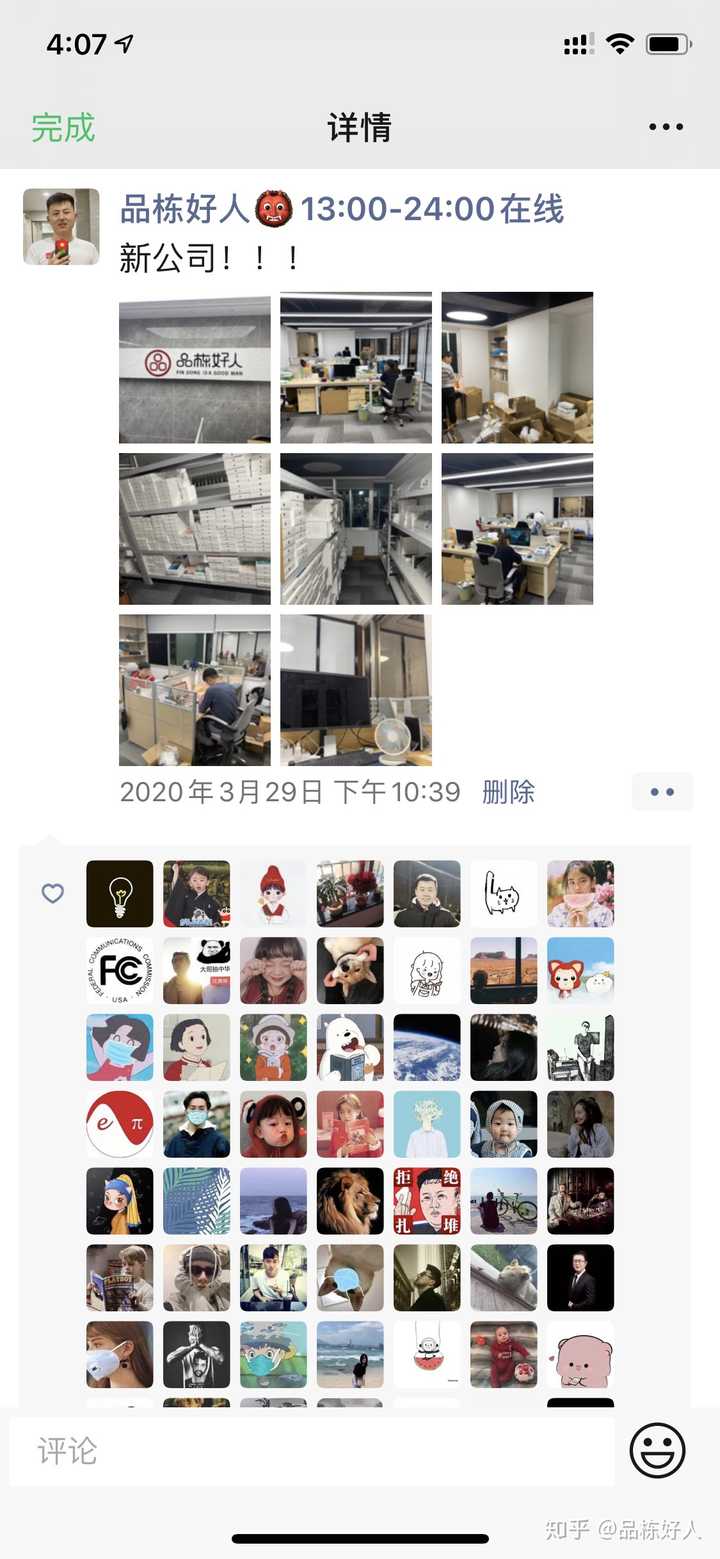
Task: Open the liker with the light bulb avatar
Action: (x=120, y=894)
